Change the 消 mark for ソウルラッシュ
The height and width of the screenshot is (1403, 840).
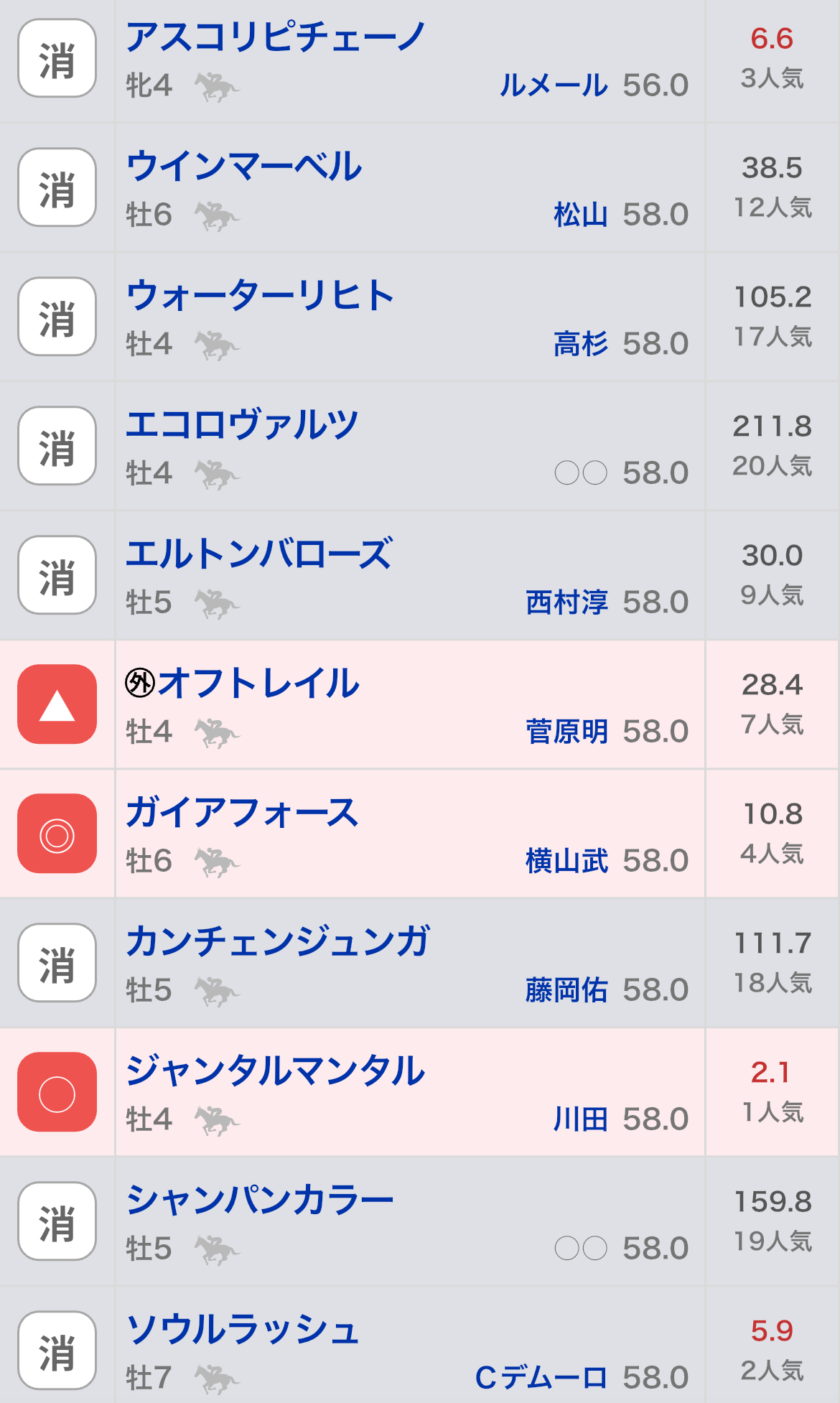57,1351
